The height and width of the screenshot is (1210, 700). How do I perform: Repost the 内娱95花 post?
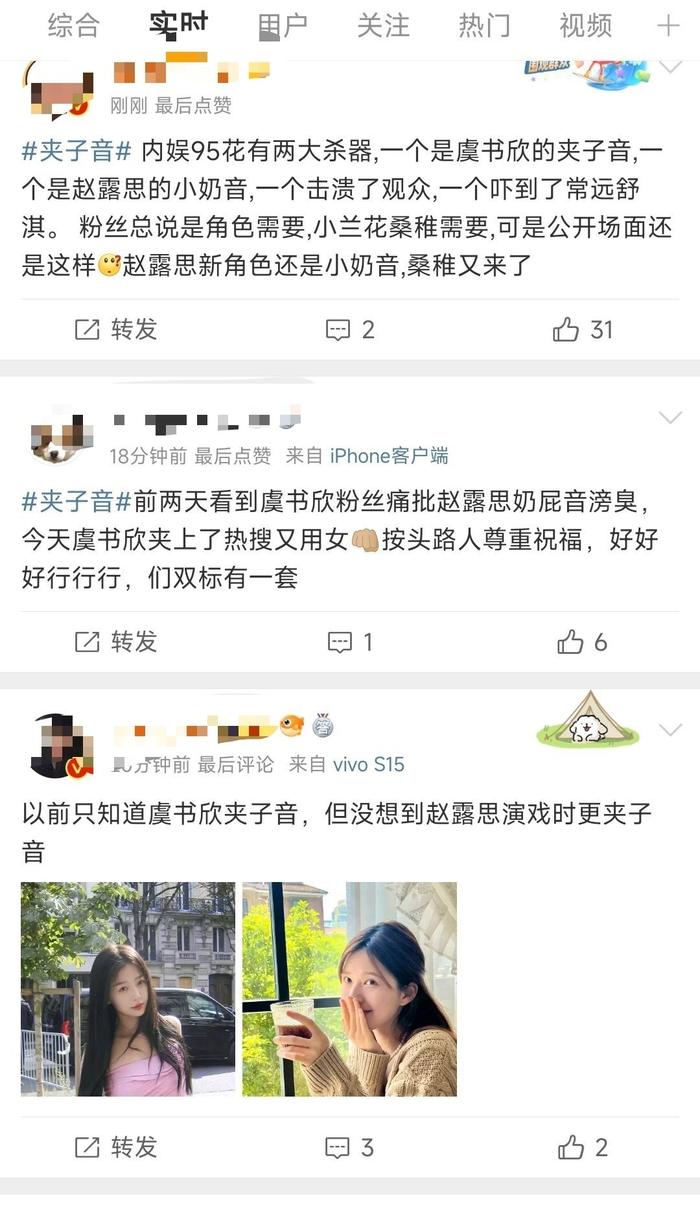[116, 329]
